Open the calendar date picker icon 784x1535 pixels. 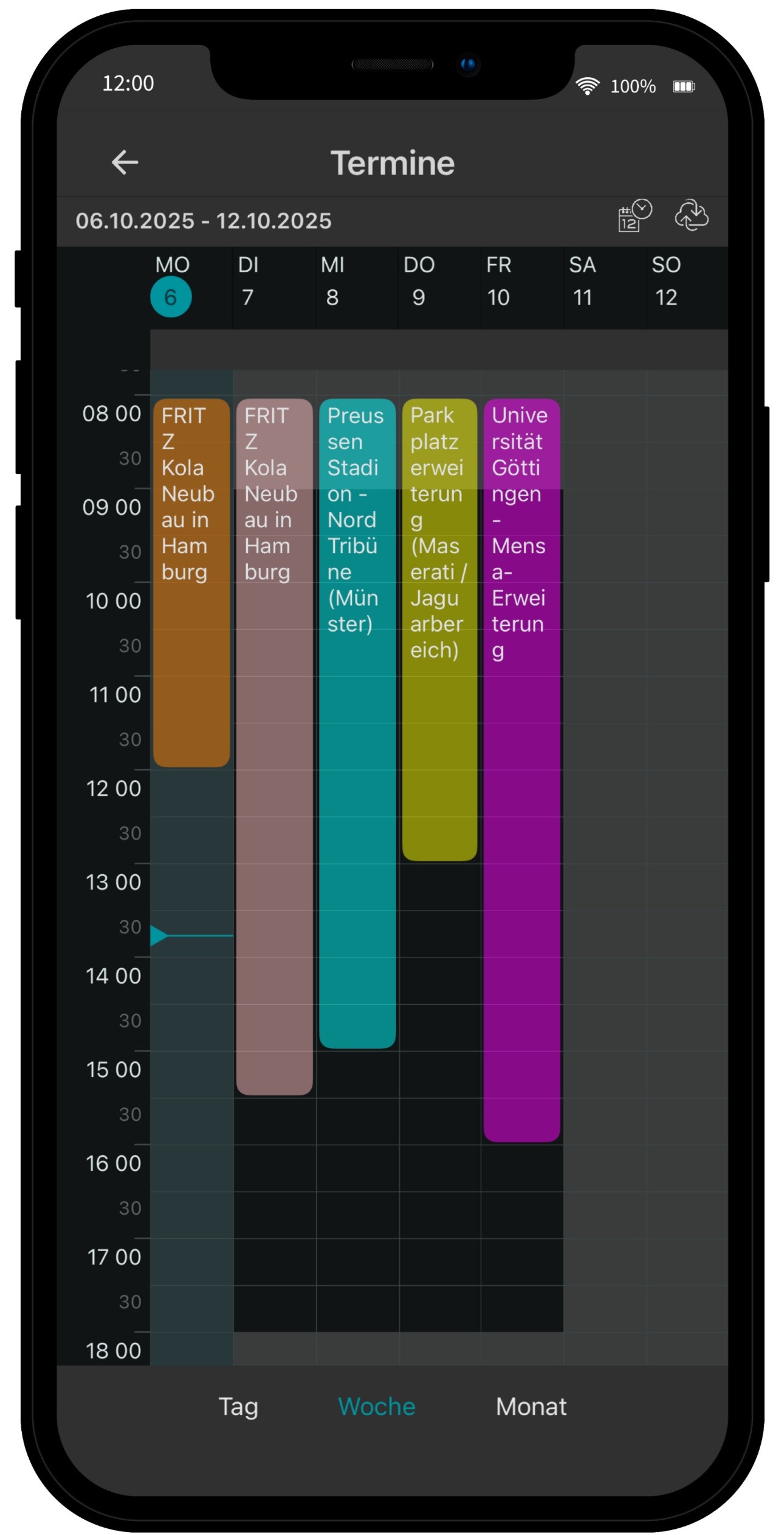click(x=634, y=216)
